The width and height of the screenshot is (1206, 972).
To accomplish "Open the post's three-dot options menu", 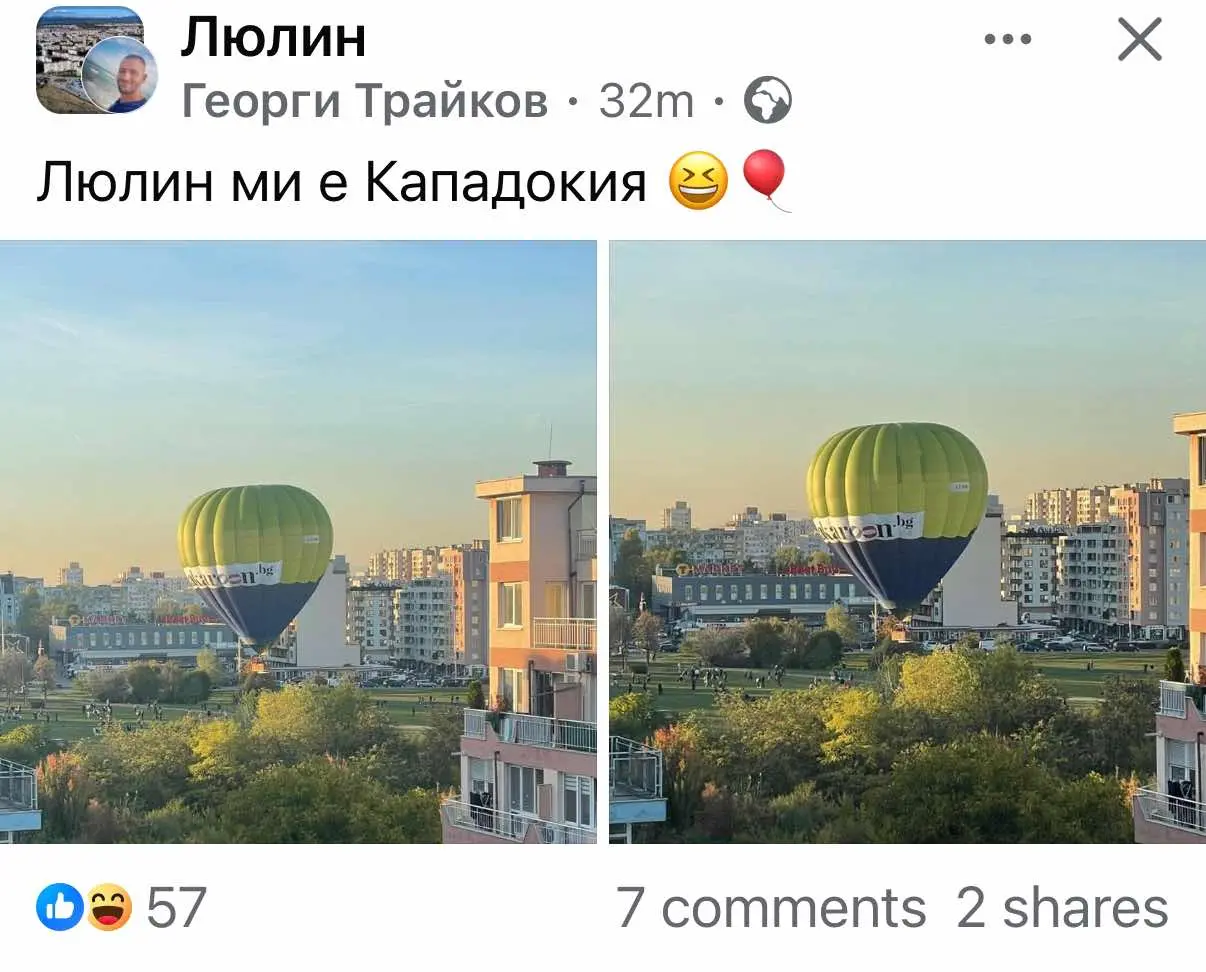I will pyautogui.click(x=1007, y=41).
